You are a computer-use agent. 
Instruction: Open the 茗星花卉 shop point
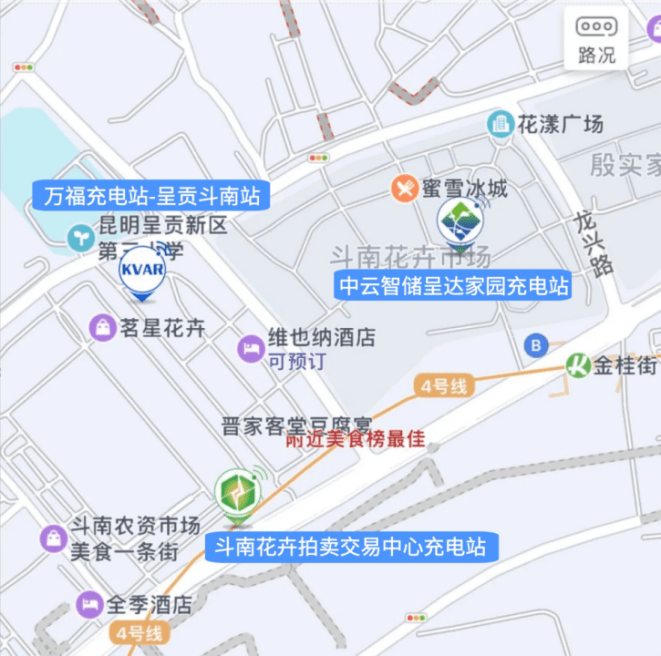click(x=103, y=327)
